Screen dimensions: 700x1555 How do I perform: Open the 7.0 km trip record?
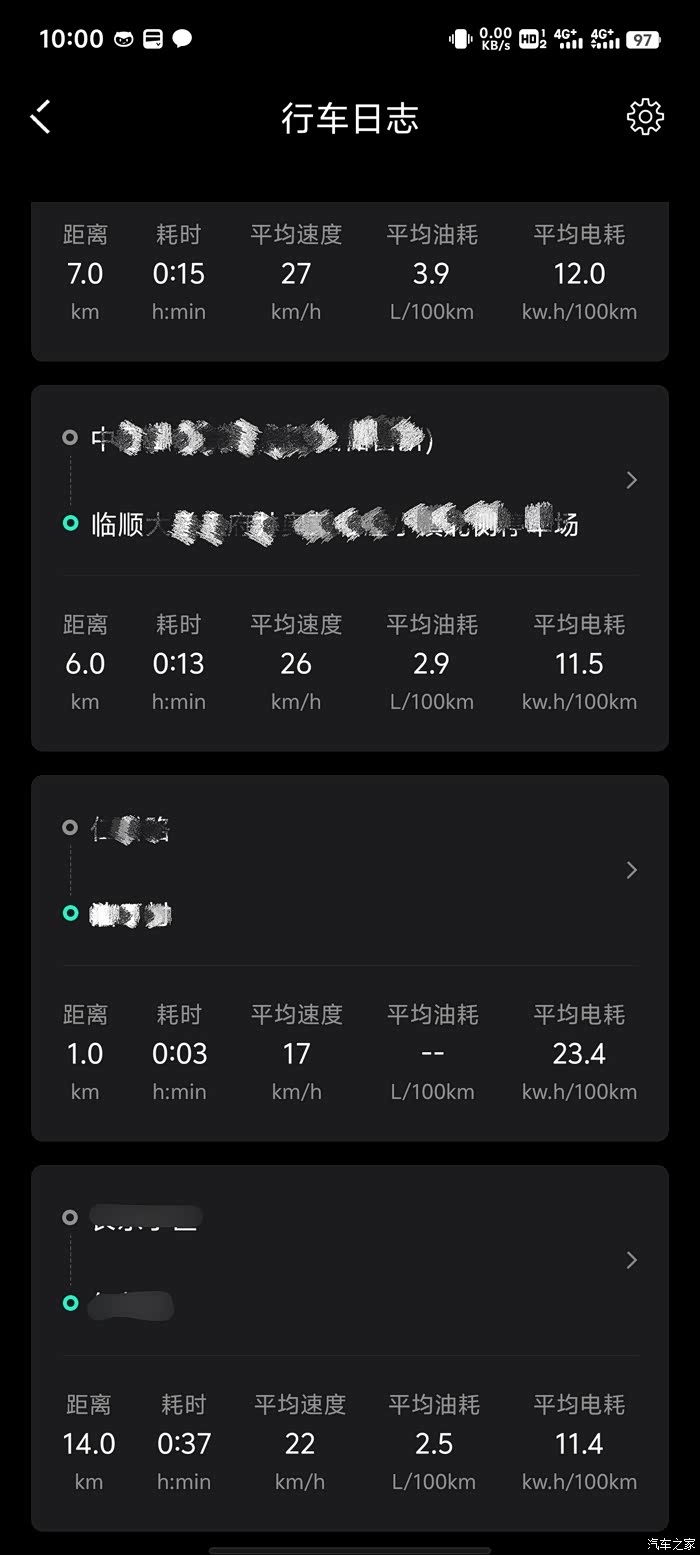point(350,281)
